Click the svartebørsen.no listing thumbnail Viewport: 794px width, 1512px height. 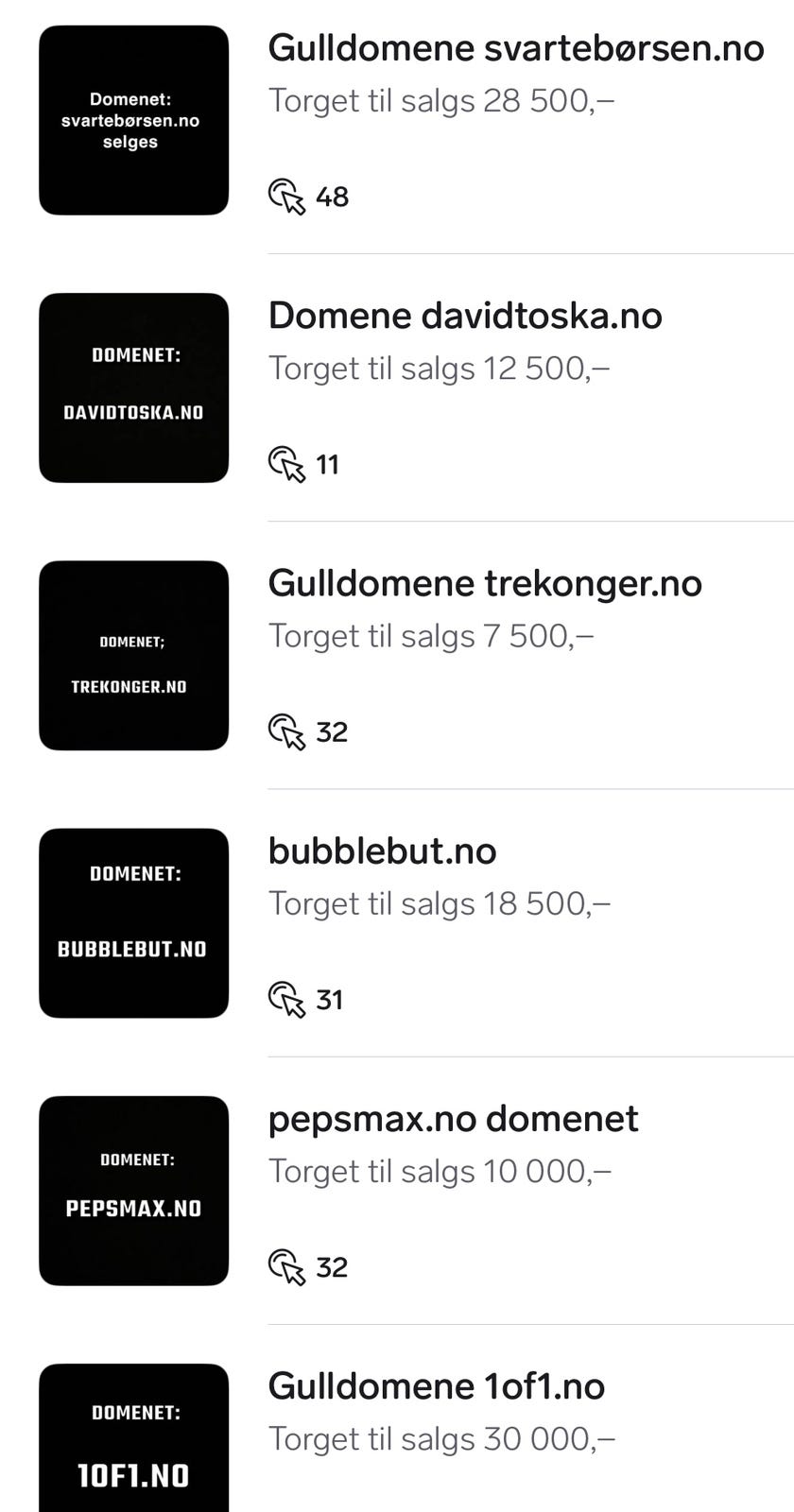click(x=133, y=121)
